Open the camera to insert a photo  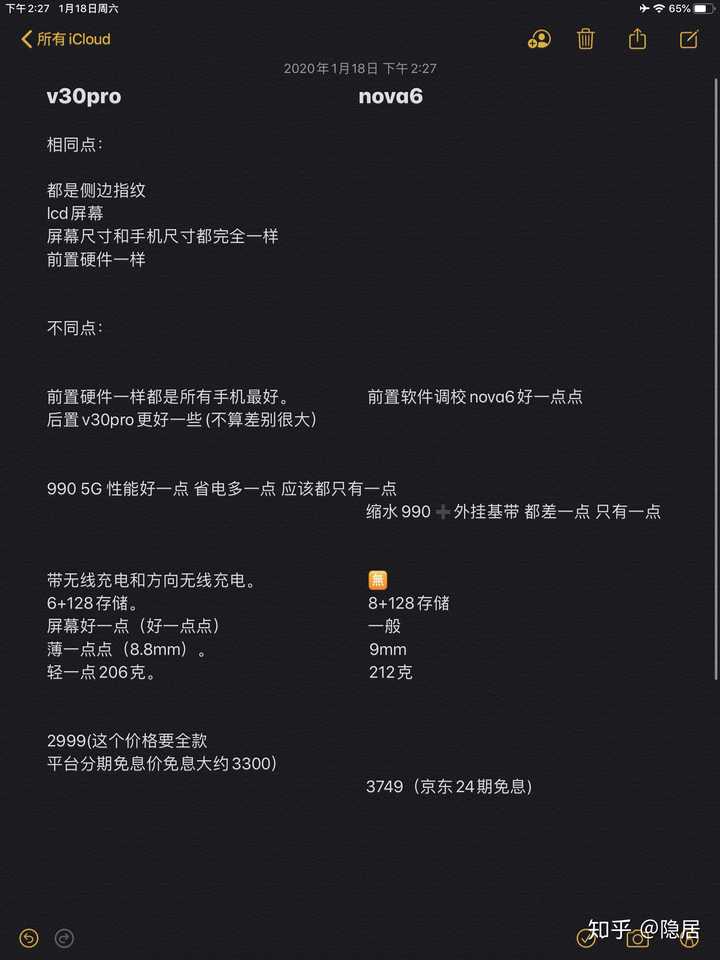click(x=638, y=940)
